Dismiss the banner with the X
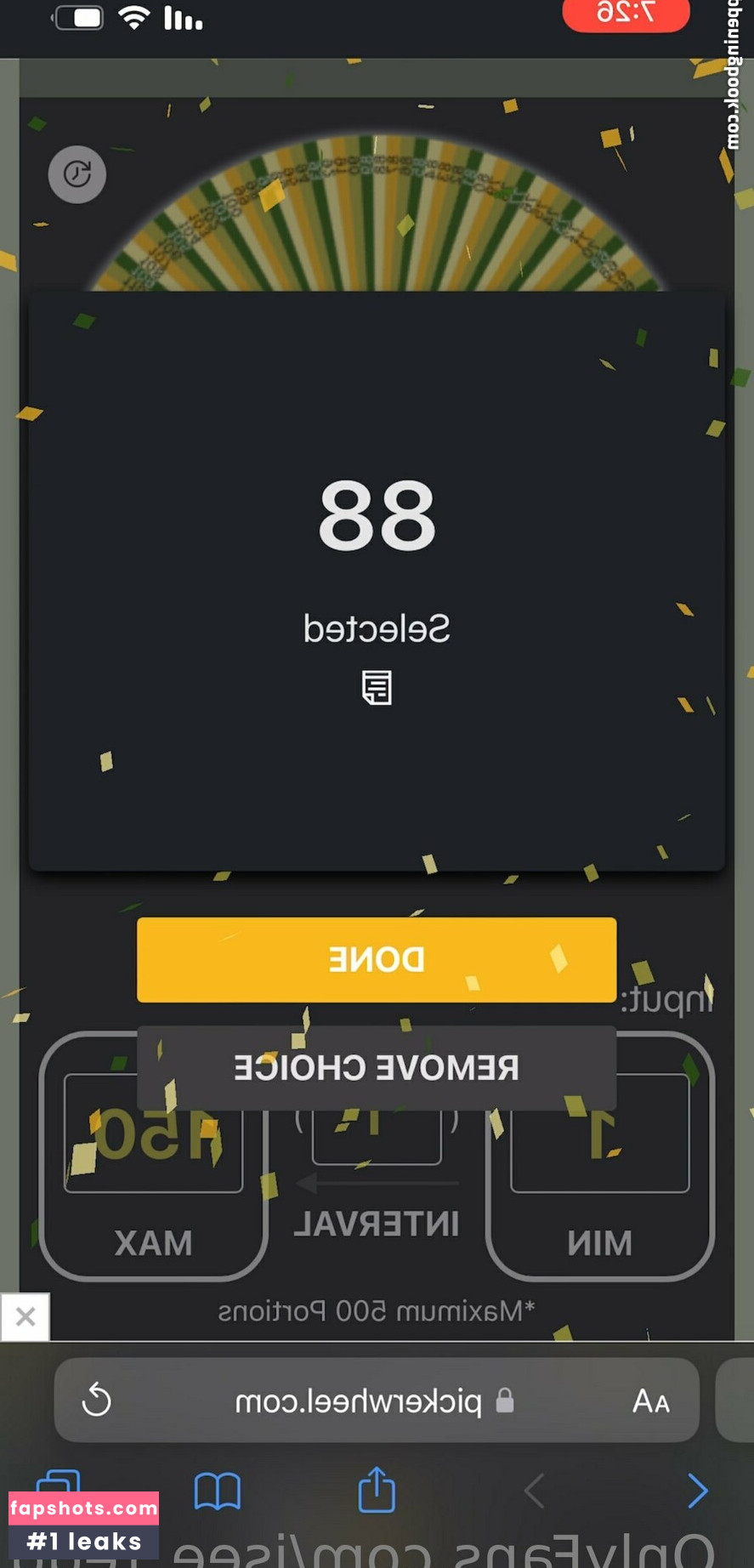Screen dimensions: 754x1568 click(26, 1316)
